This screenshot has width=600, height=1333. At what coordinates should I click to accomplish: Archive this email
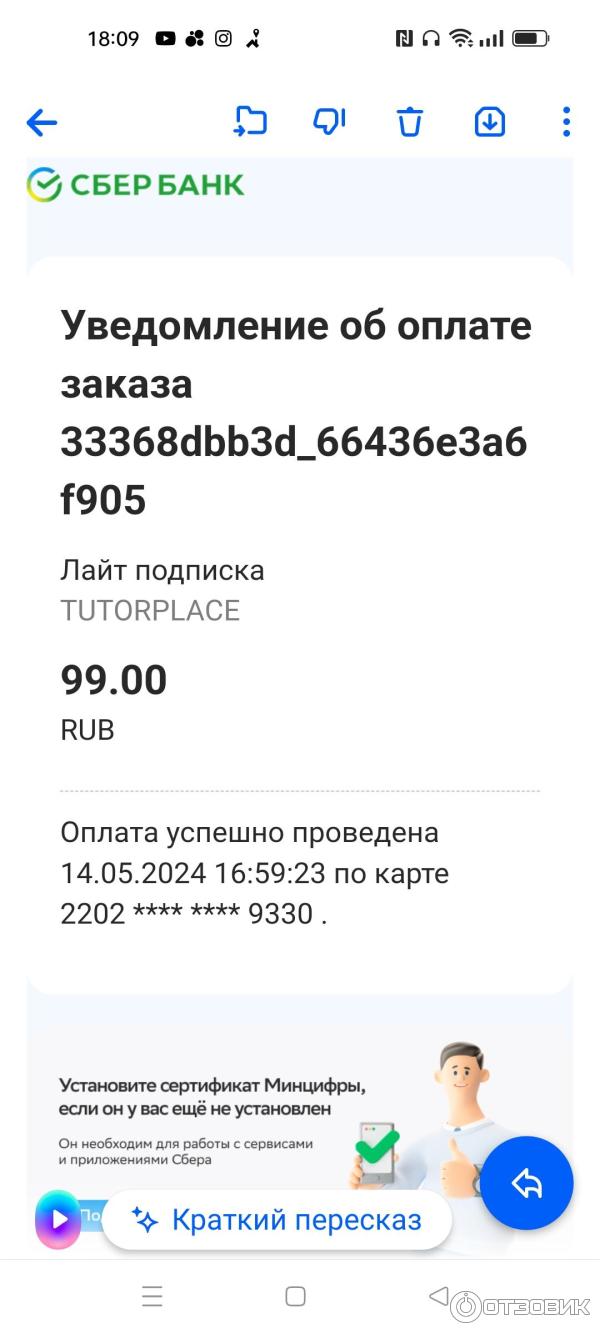click(x=489, y=122)
